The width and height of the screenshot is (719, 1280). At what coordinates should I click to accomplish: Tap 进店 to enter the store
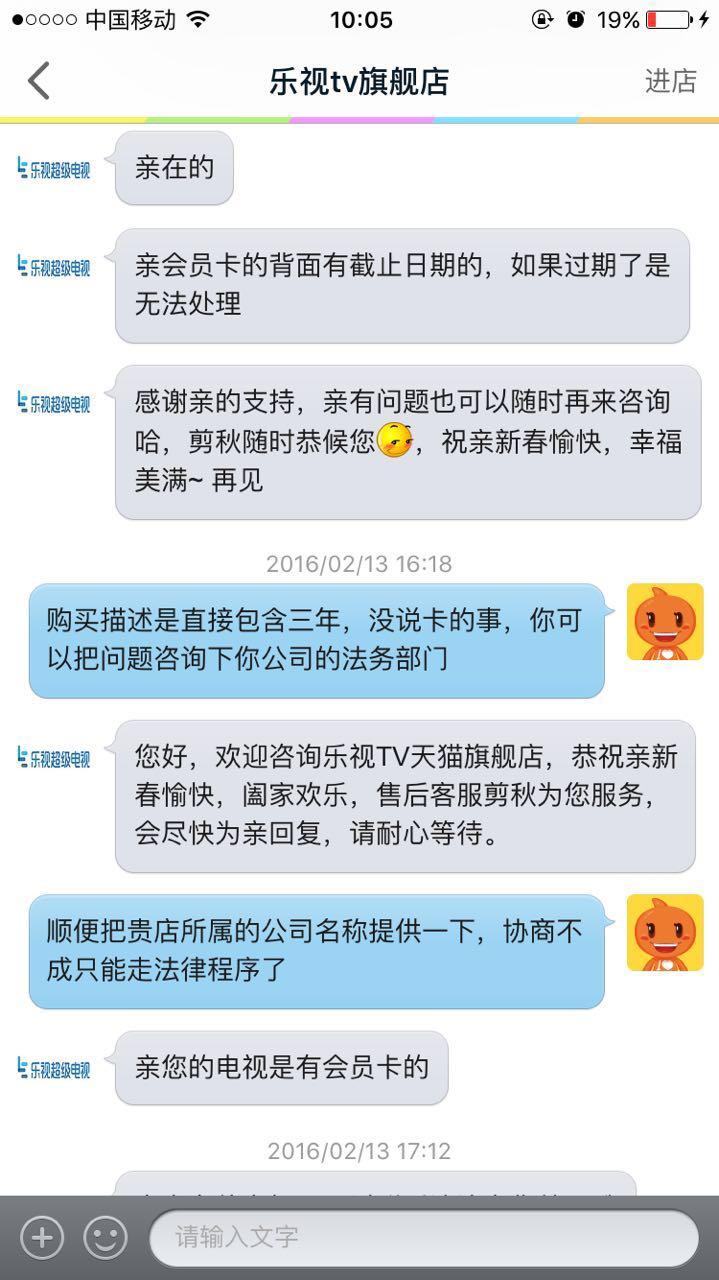click(x=670, y=81)
